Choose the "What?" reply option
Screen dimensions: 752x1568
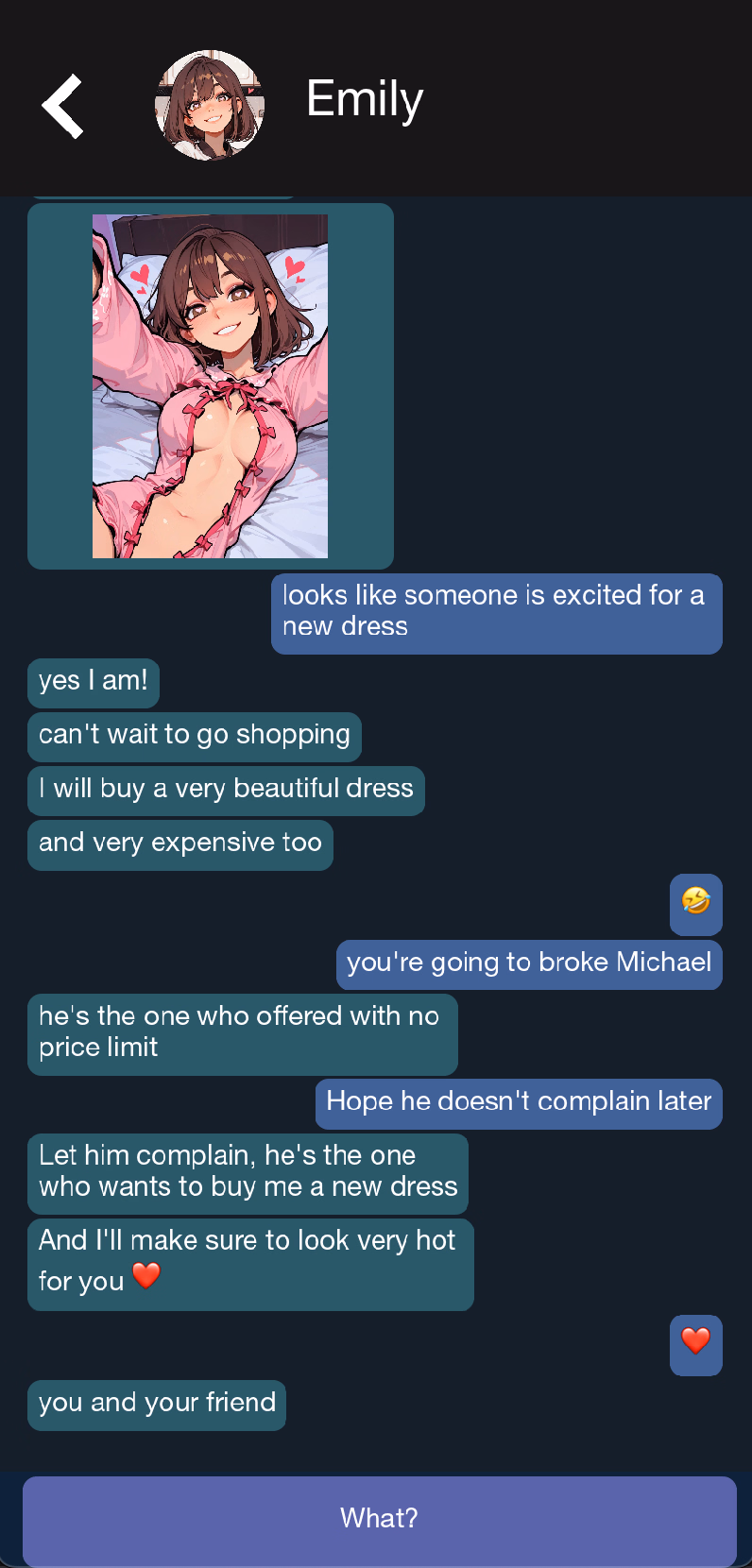pyautogui.click(x=379, y=1518)
